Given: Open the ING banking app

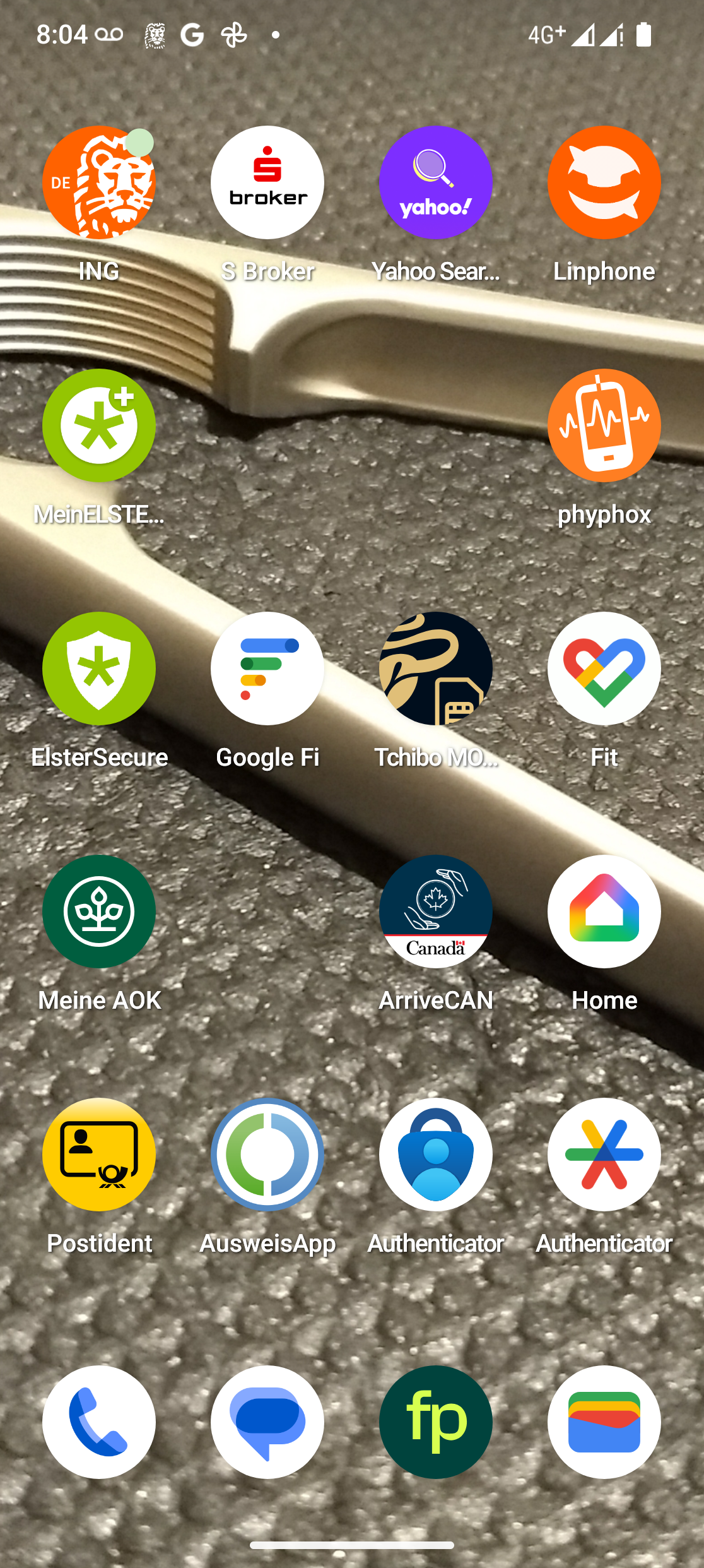Looking at the screenshot, I should coord(99,182).
